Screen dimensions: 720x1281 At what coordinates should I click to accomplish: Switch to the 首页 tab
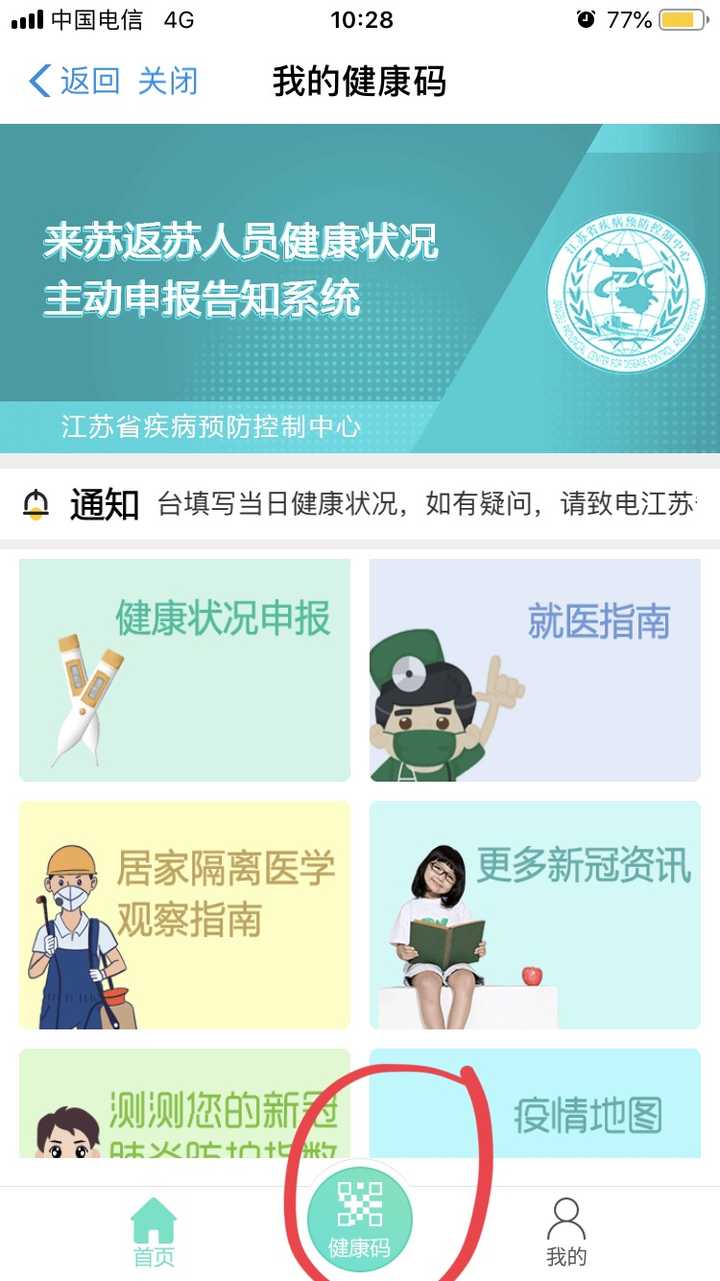tap(154, 1233)
